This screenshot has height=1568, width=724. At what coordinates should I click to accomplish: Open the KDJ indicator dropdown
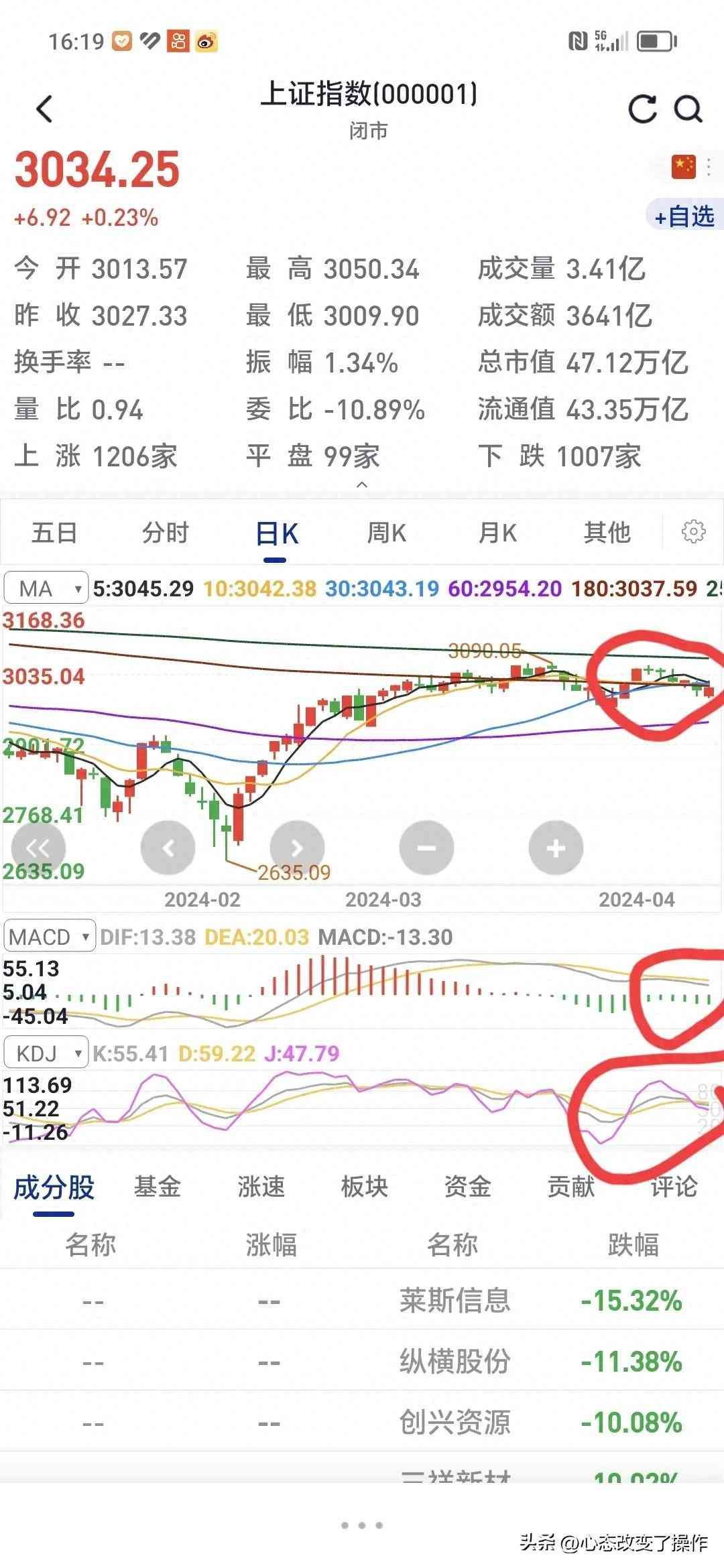(46, 1053)
